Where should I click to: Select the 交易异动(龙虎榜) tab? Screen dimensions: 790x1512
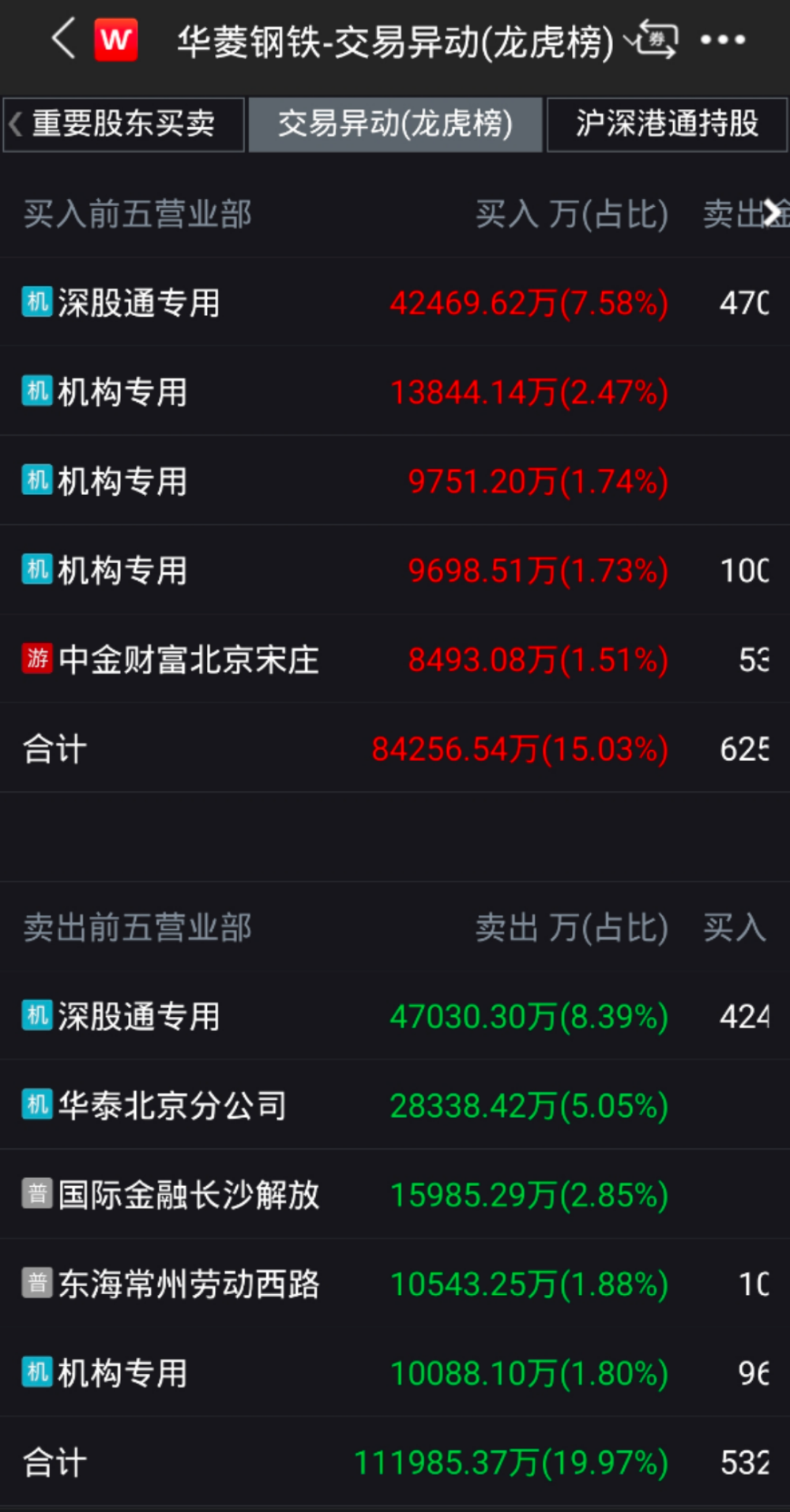395,124
